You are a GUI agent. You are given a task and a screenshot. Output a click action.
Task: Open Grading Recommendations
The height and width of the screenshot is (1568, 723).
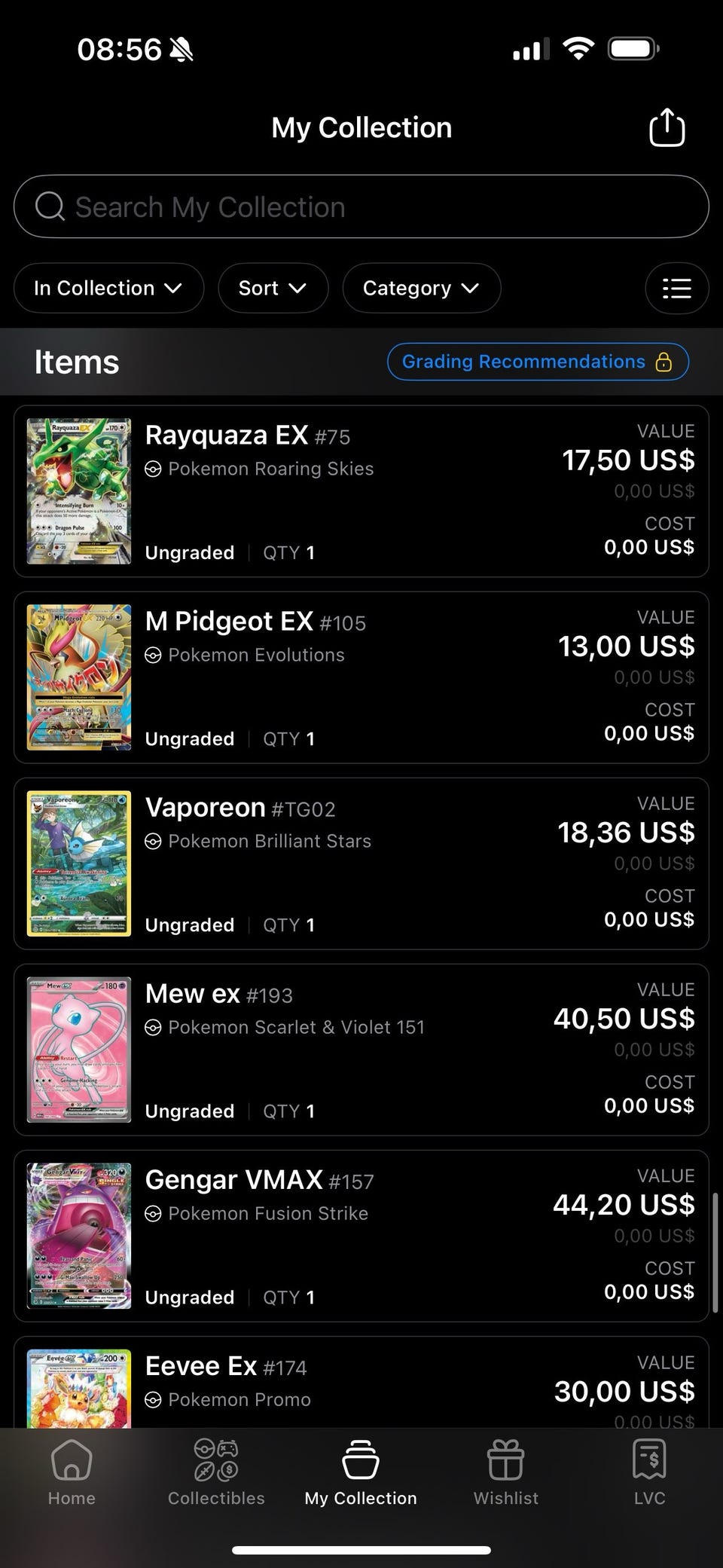pos(537,362)
